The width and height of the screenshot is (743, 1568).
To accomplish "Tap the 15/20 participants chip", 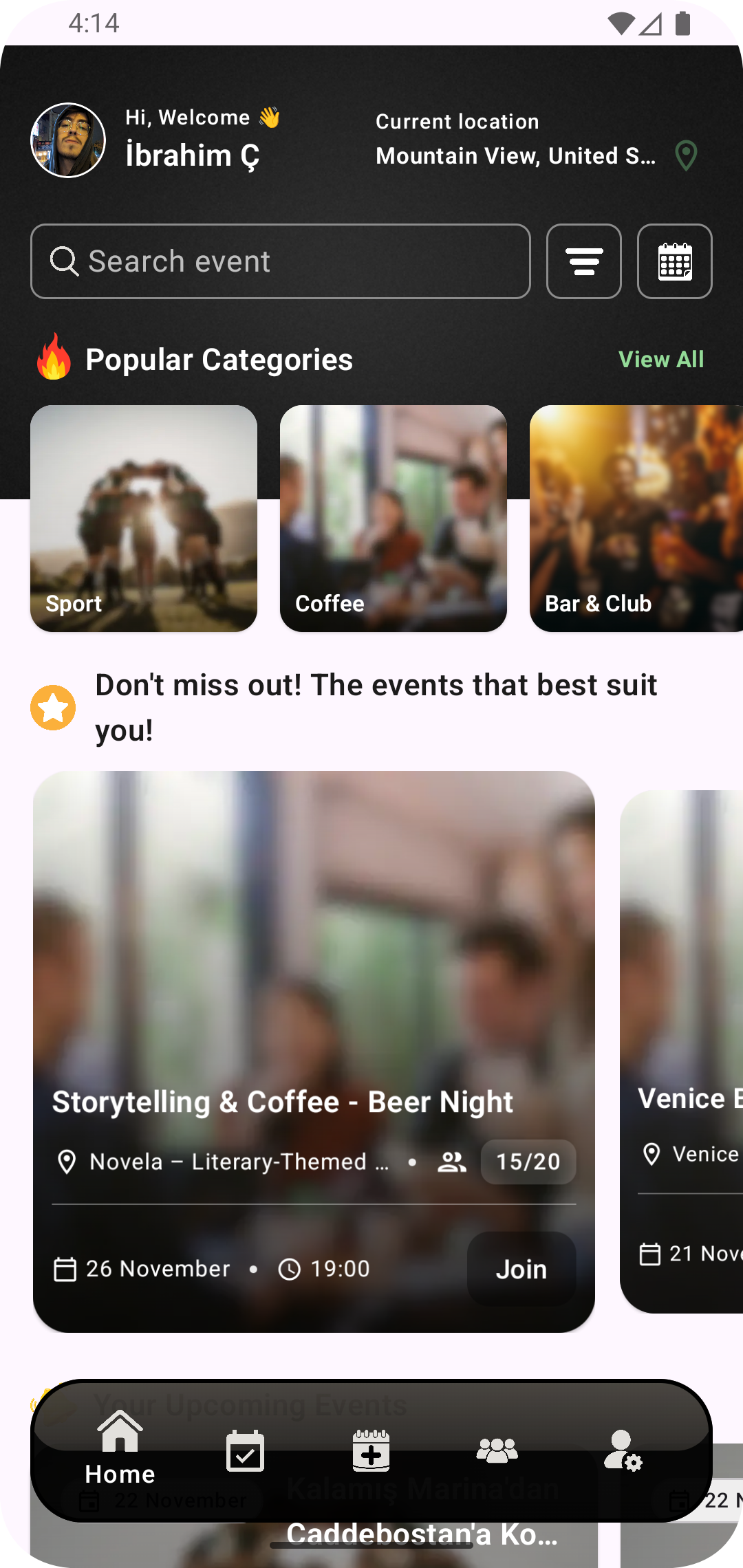I will tap(528, 1162).
